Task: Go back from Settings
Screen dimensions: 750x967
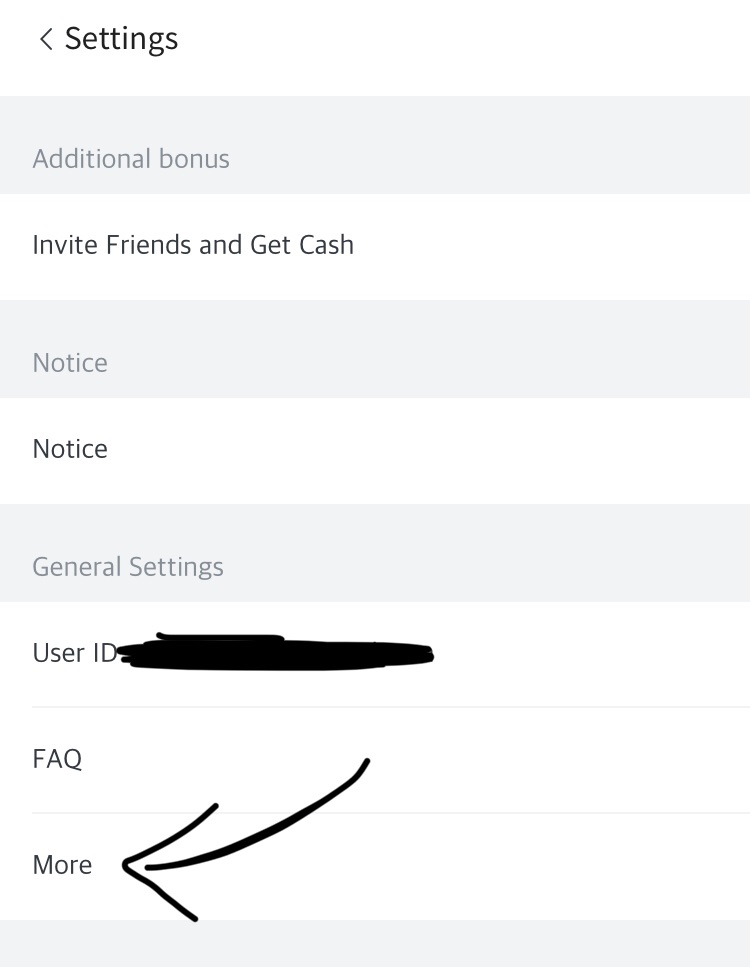Action: click(45, 39)
